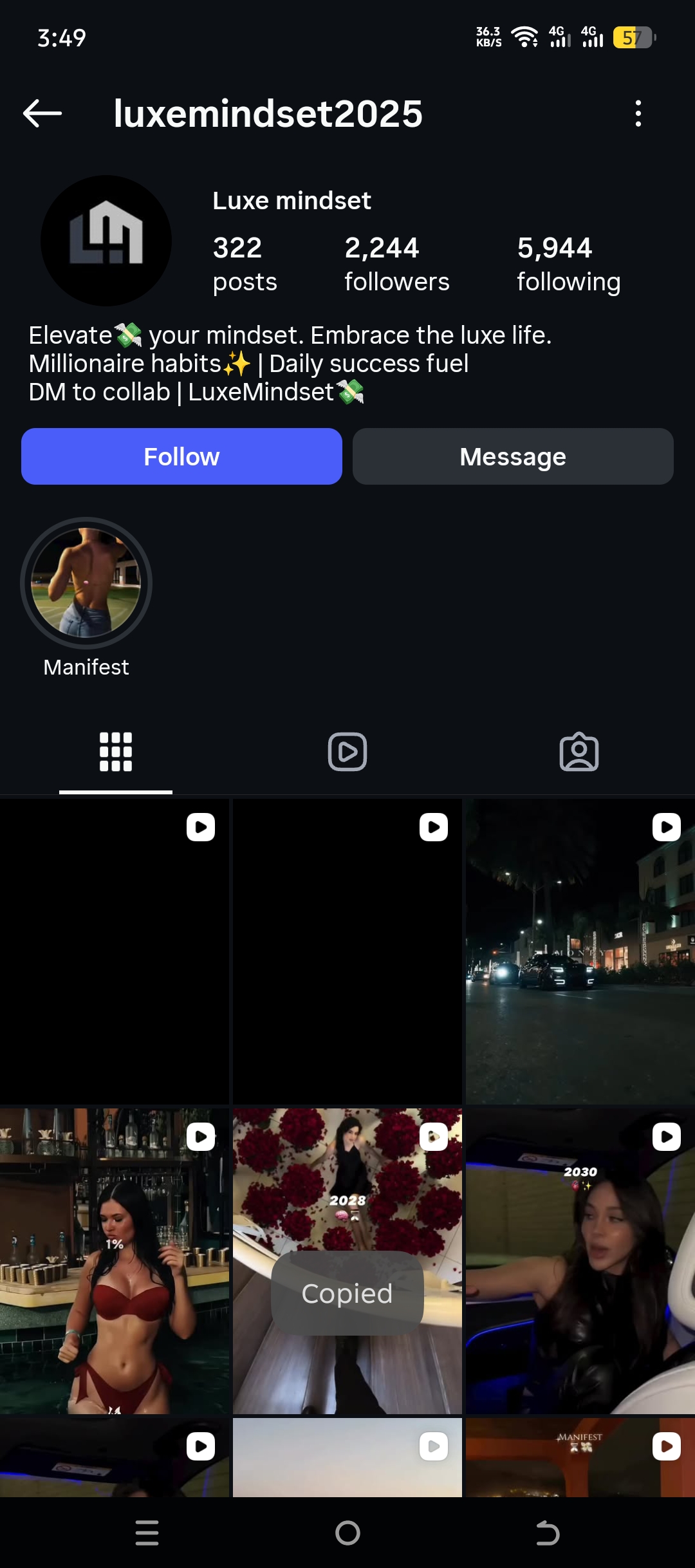Open the night street car reel
The height and width of the screenshot is (1568, 695).
coord(579,953)
